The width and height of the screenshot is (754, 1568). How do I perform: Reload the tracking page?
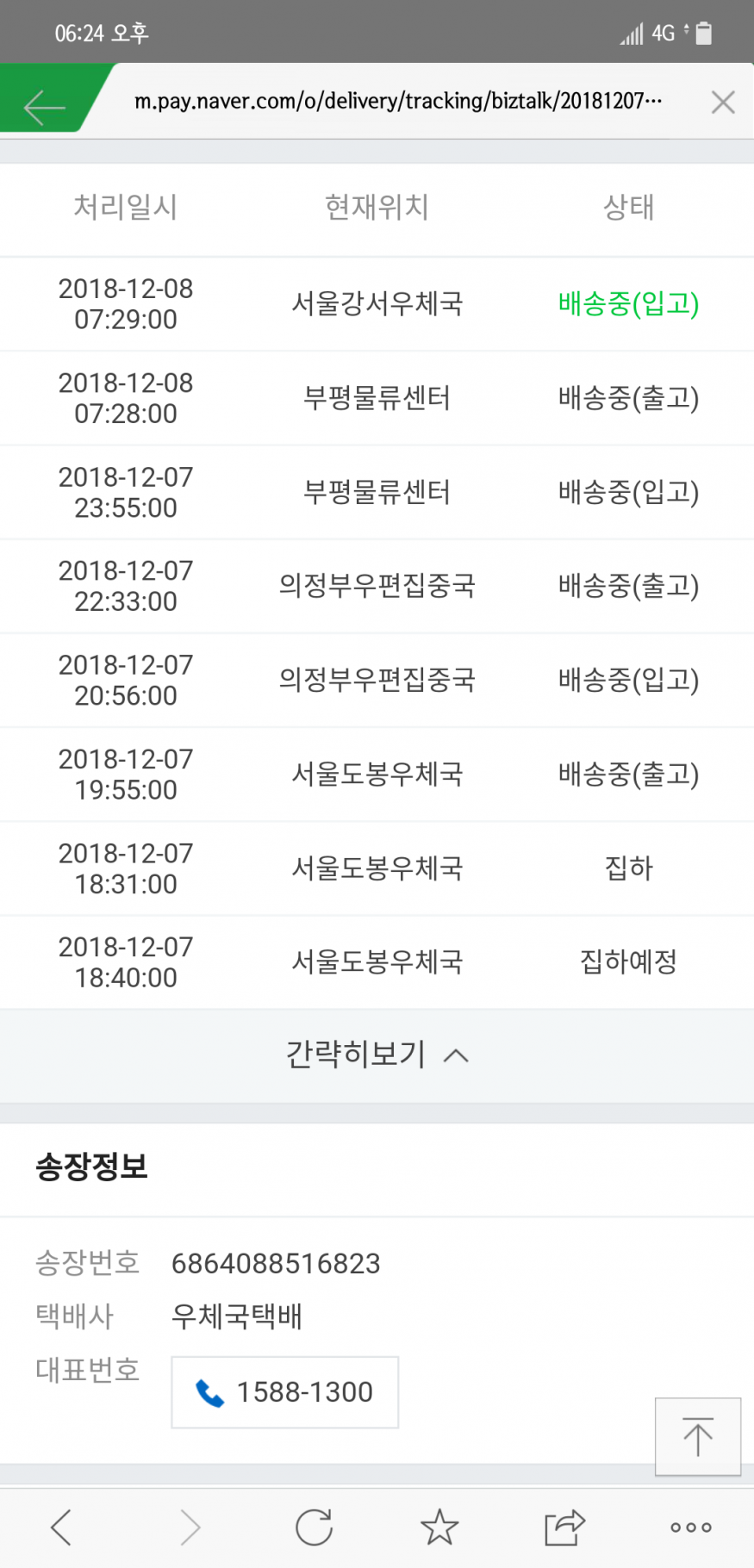tap(314, 1528)
